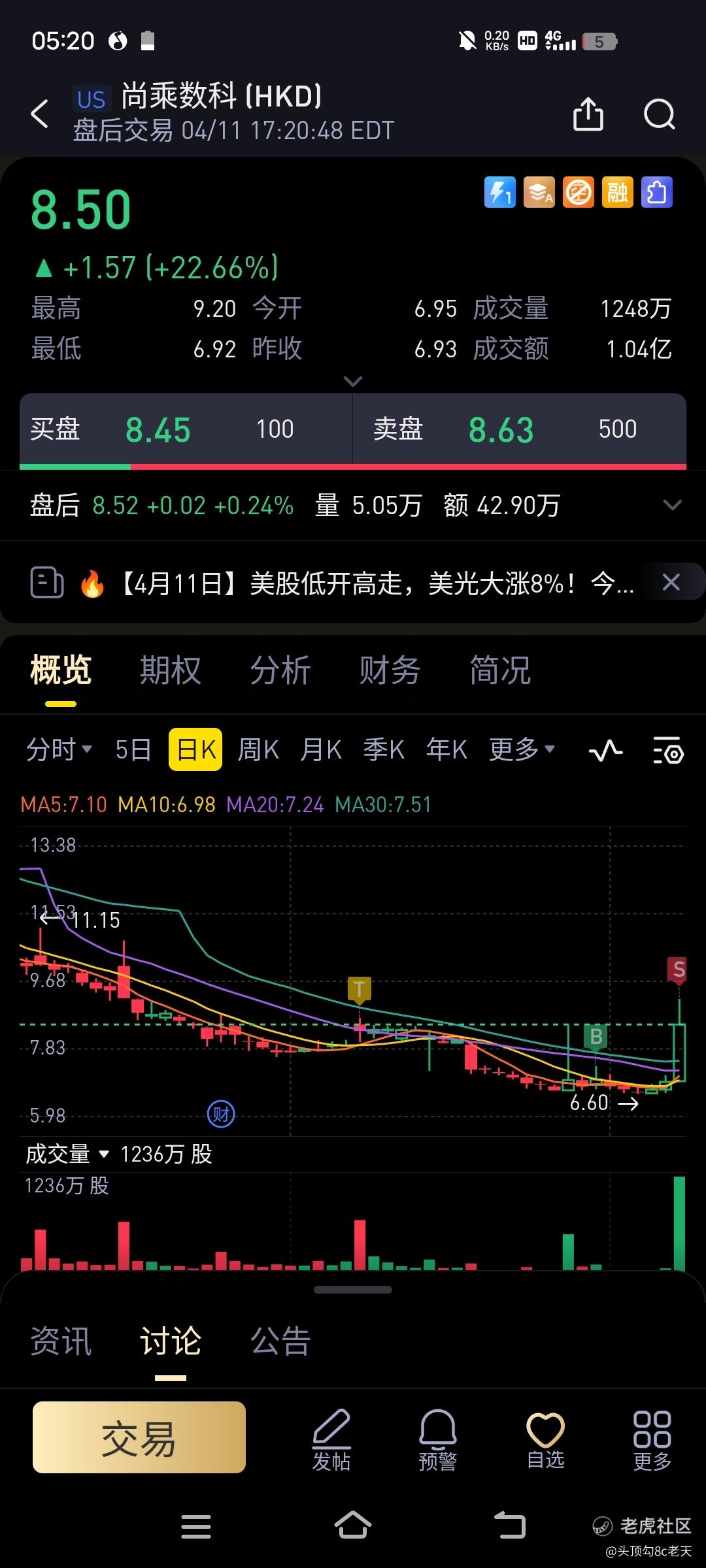Add stock to 自选 watchlist
706x1568 pixels.
(x=545, y=1440)
